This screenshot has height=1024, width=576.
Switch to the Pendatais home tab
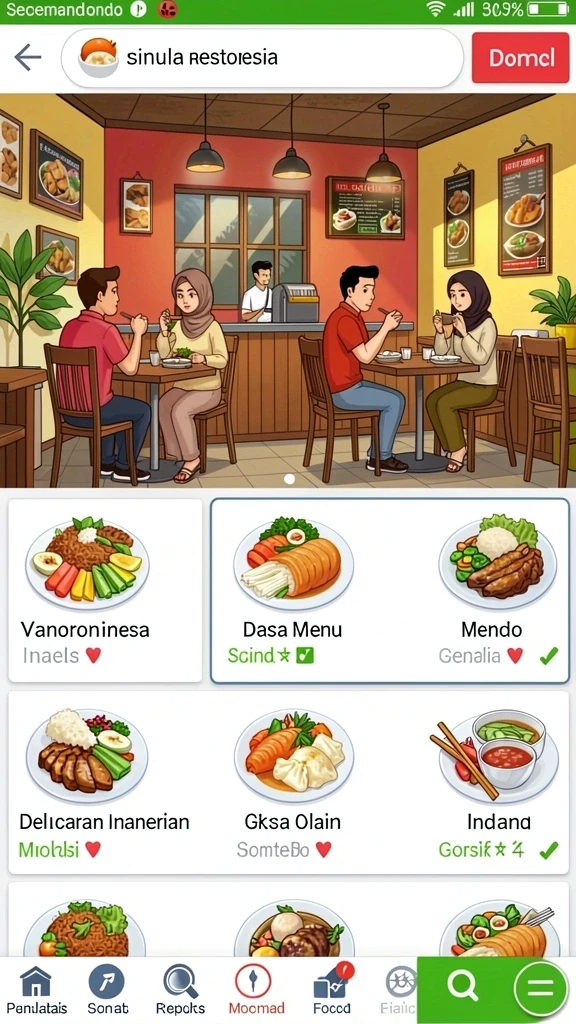point(36,991)
